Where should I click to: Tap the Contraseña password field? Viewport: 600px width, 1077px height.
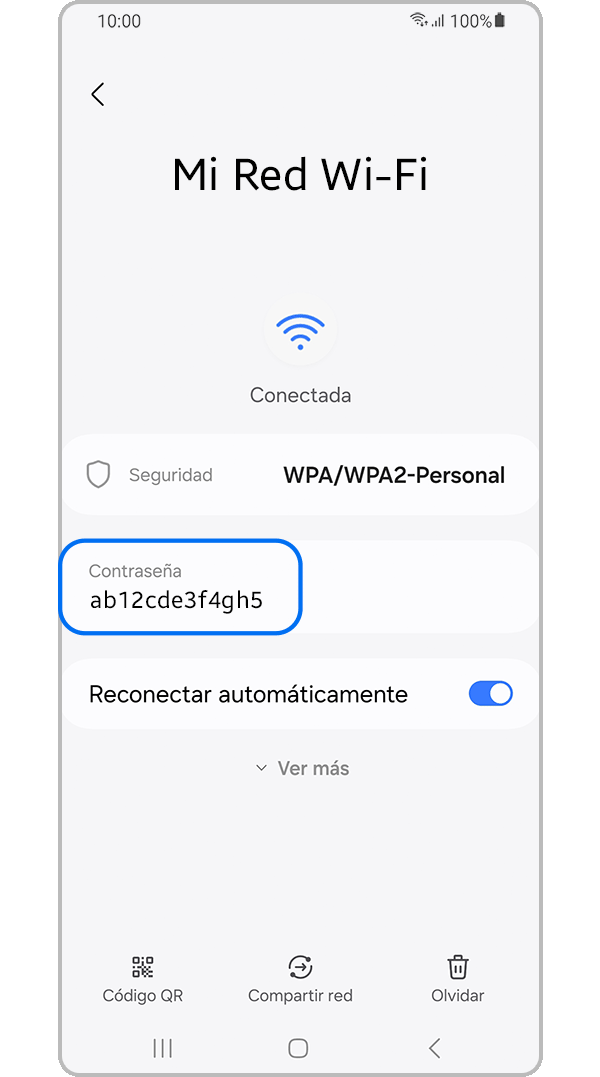tap(180, 587)
